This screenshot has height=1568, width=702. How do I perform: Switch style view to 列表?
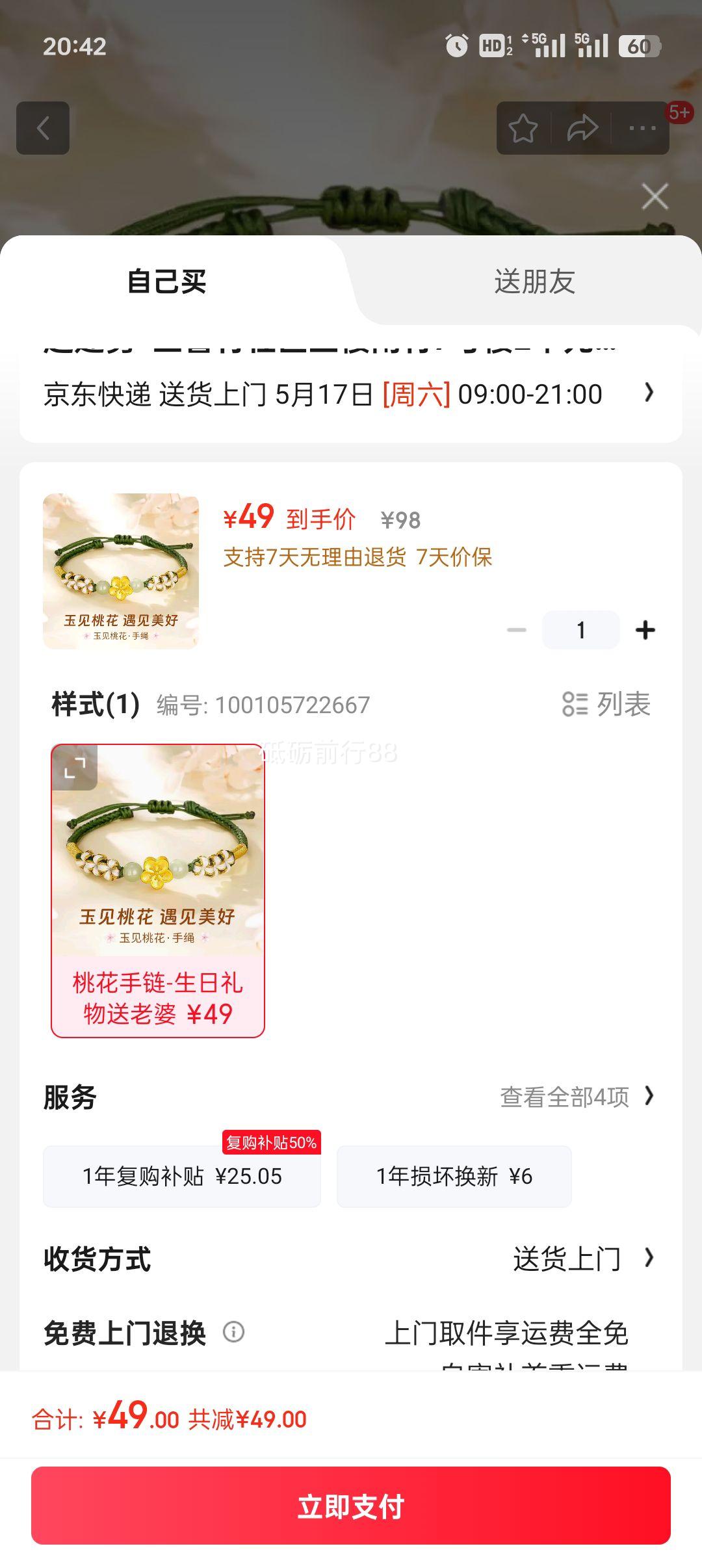tap(606, 704)
